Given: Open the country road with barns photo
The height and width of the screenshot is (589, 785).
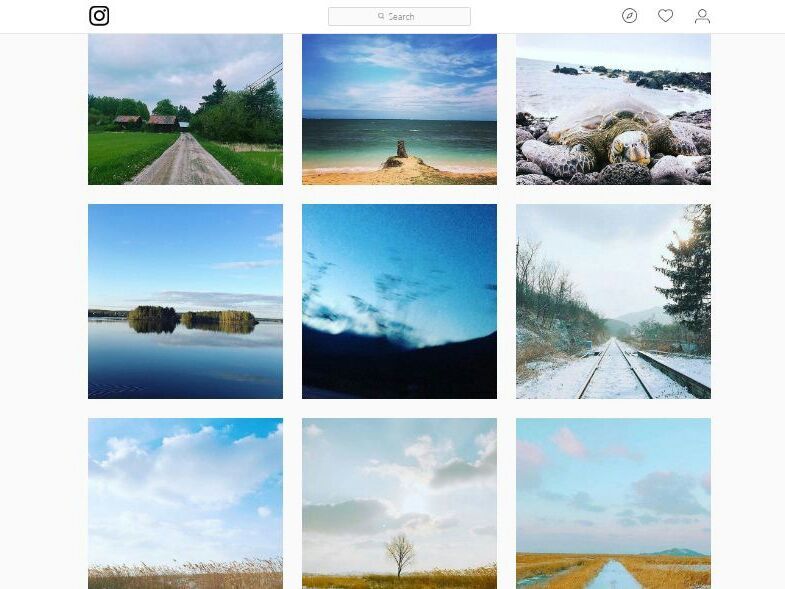Looking at the screenshot, I should point(185,109).
